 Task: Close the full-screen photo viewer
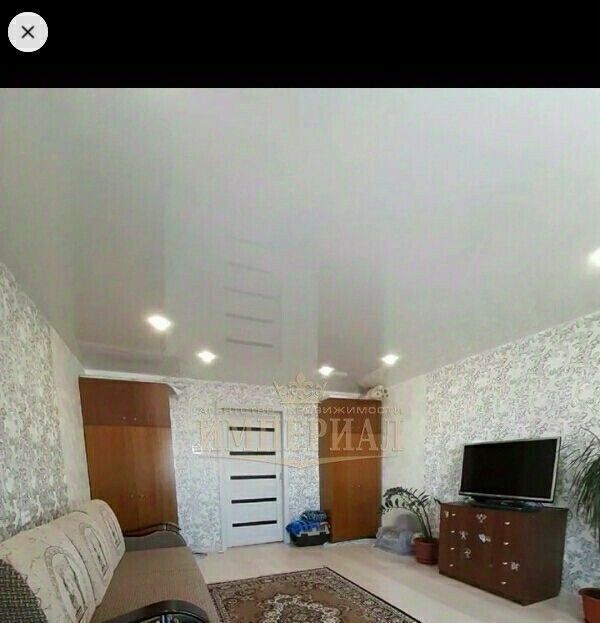pos(28,32)
